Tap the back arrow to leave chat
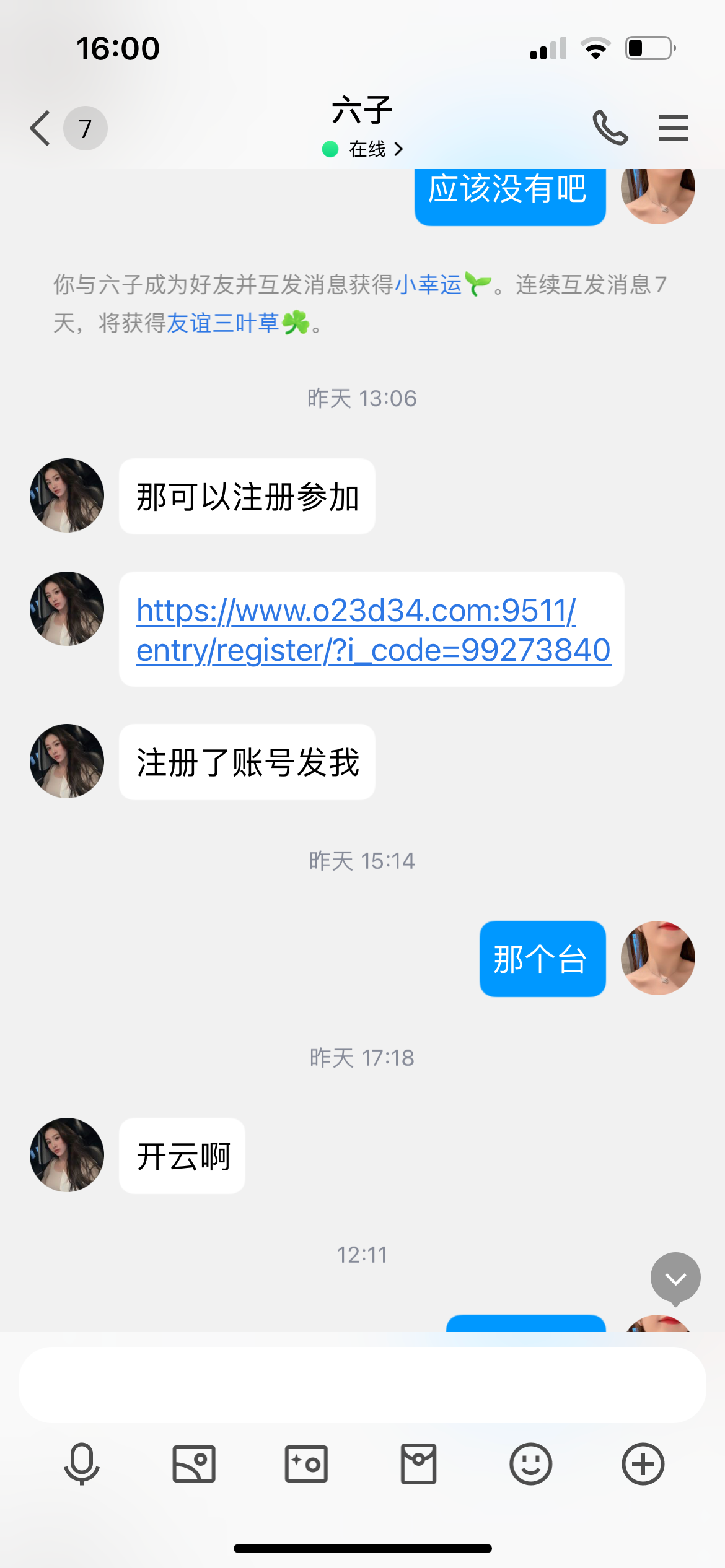Viewport: 725px width, 1568px height. coord(38,128)
